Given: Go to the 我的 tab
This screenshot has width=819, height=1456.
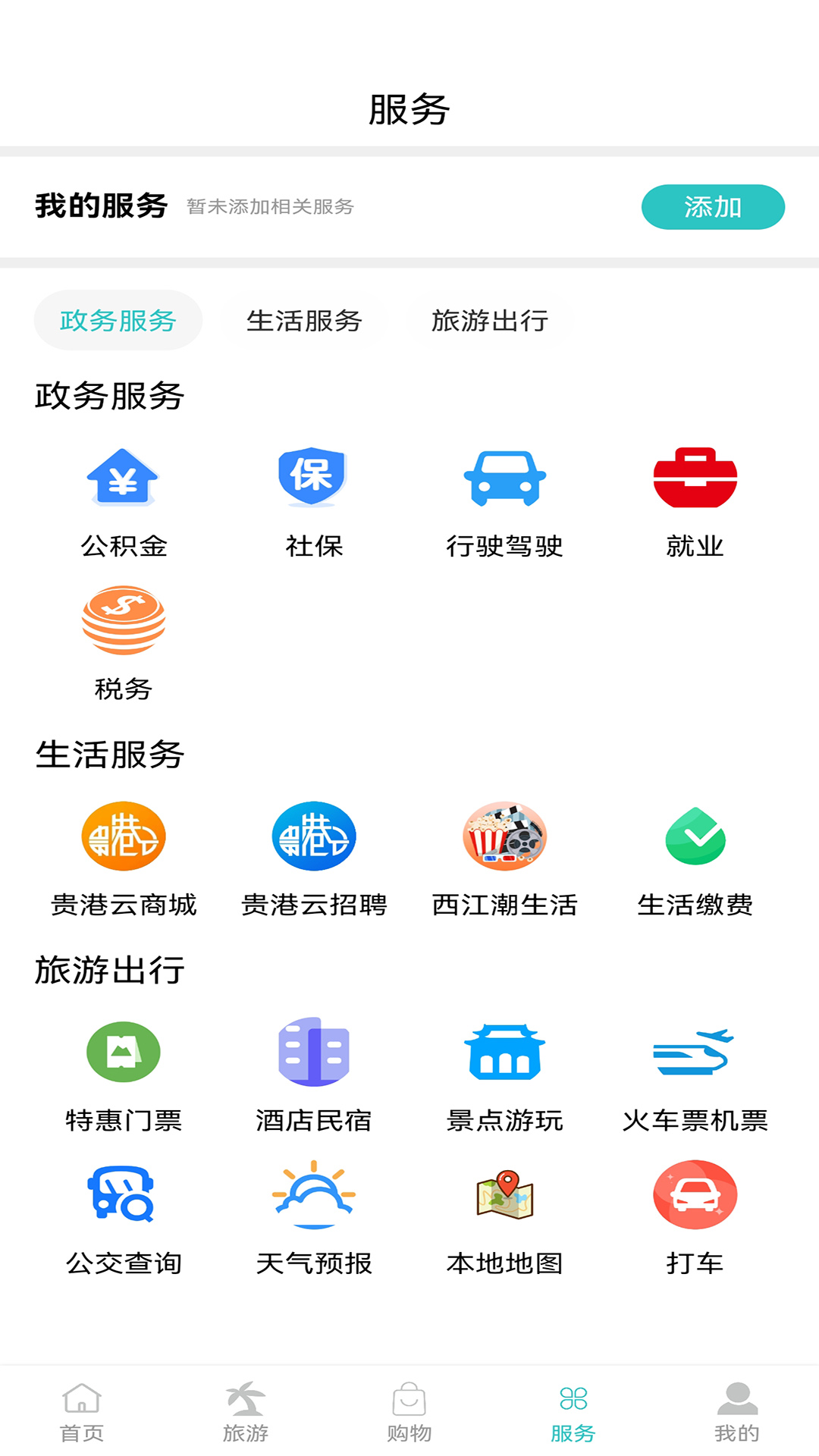Looking at the screenshot, I should click(x=736, y=1411).
